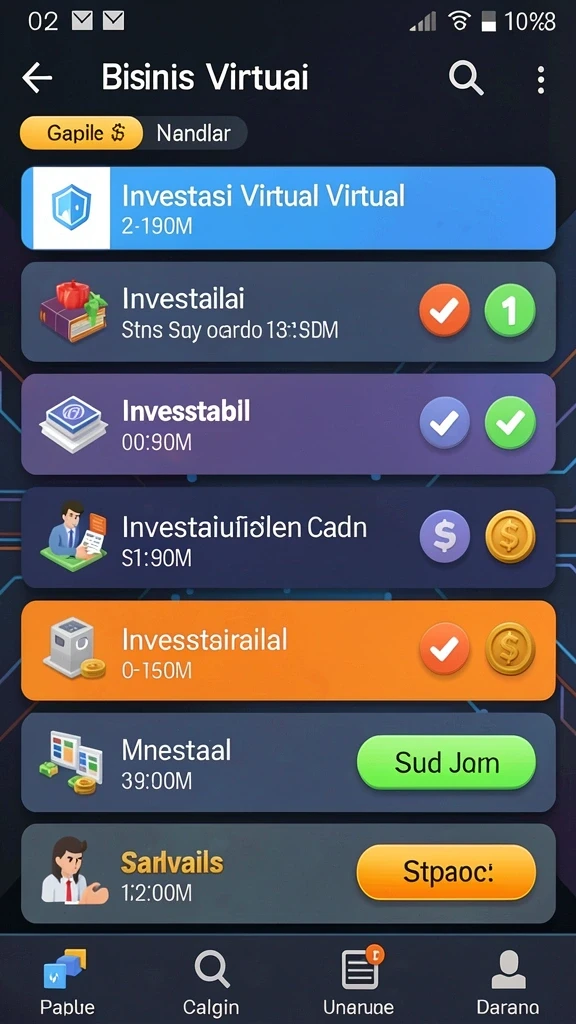This screenshot has height=1024, width=576.
Task: Open the Investailai row
Action: click(288, 312)
